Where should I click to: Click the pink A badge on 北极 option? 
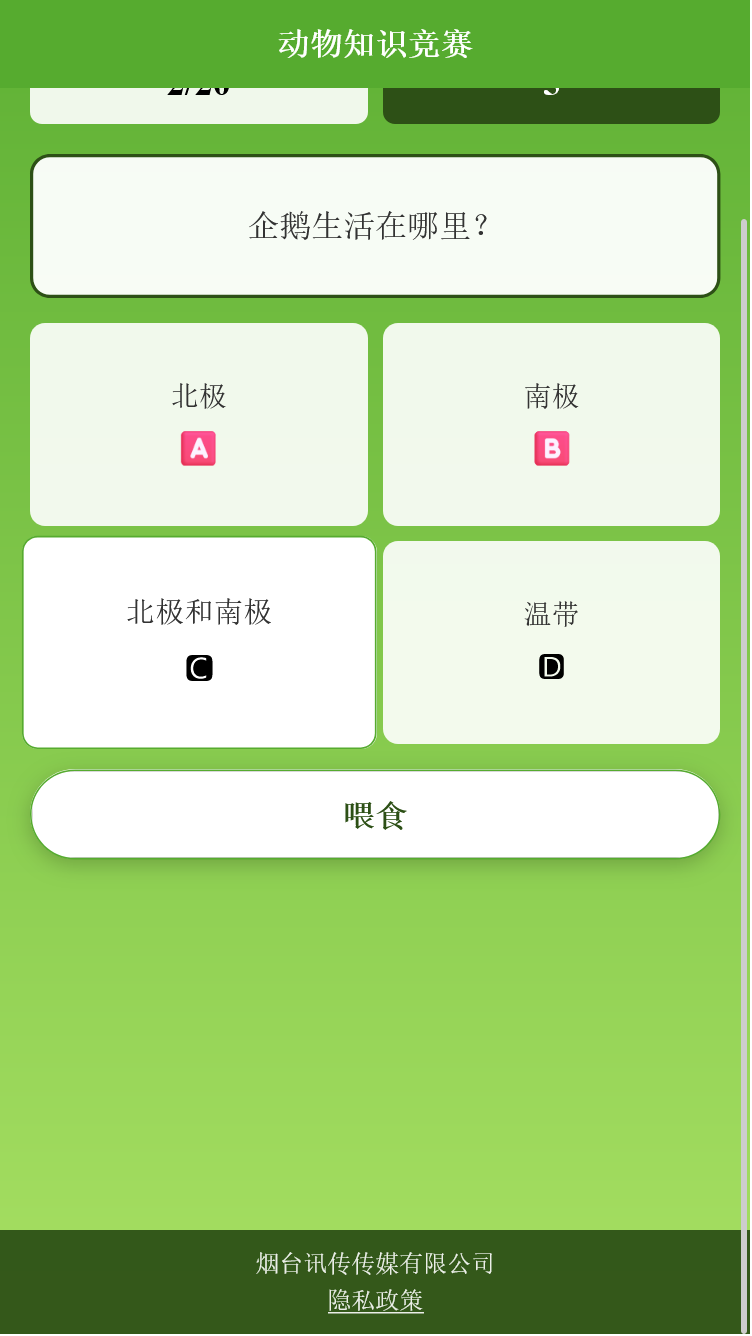tap(198, 448)
